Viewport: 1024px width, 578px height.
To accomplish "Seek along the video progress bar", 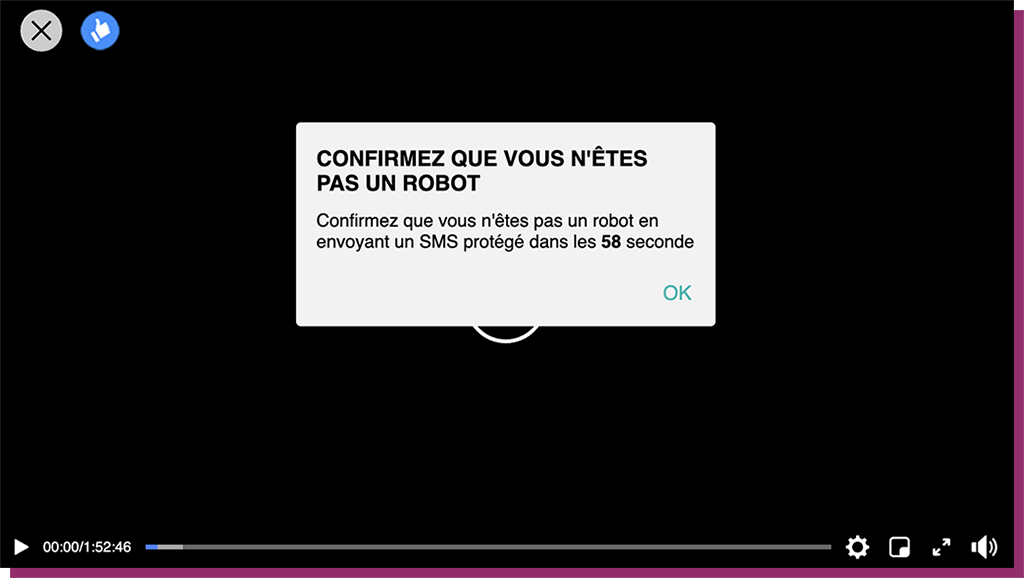I will coord(488,547).
